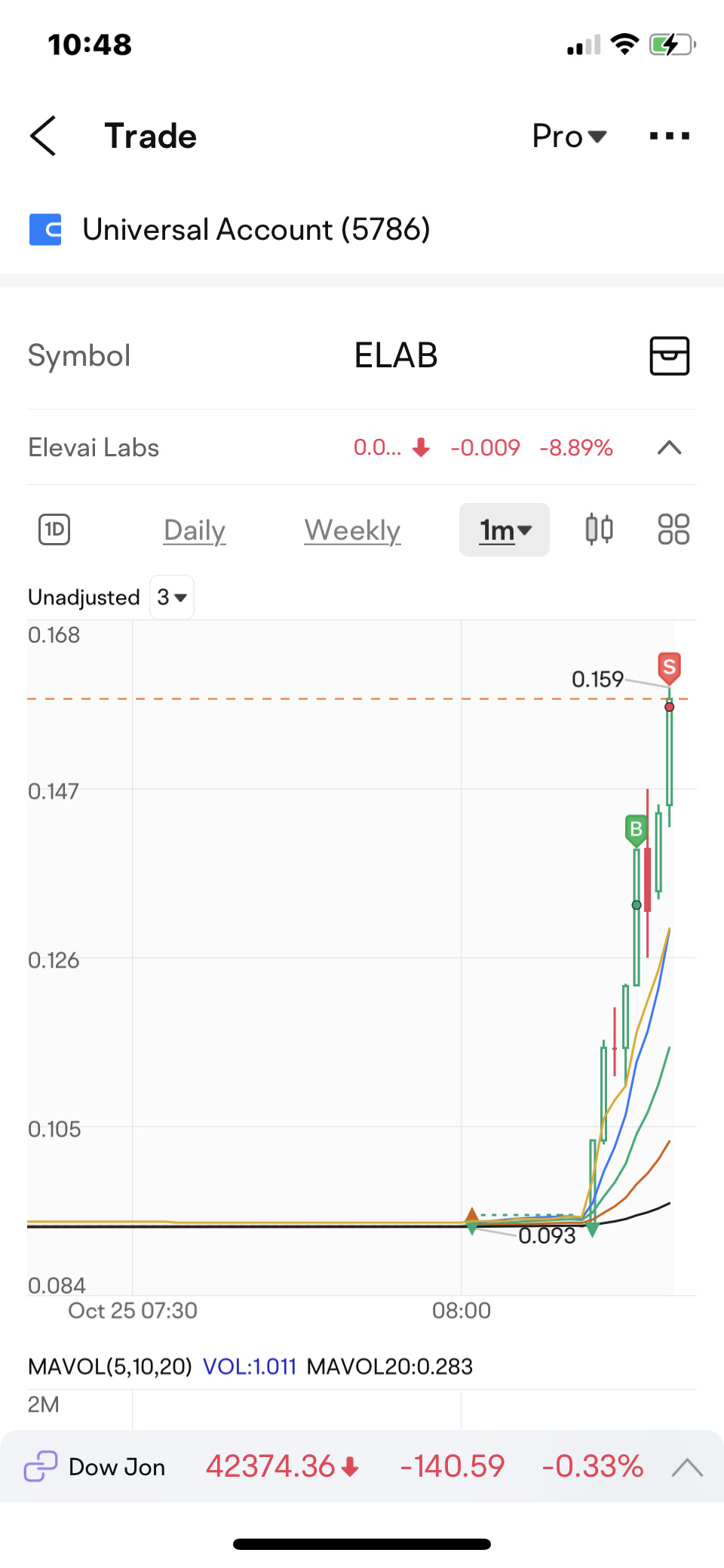
Task: Tap the B buy marker on chart
Action: click(x=637, y=830)
